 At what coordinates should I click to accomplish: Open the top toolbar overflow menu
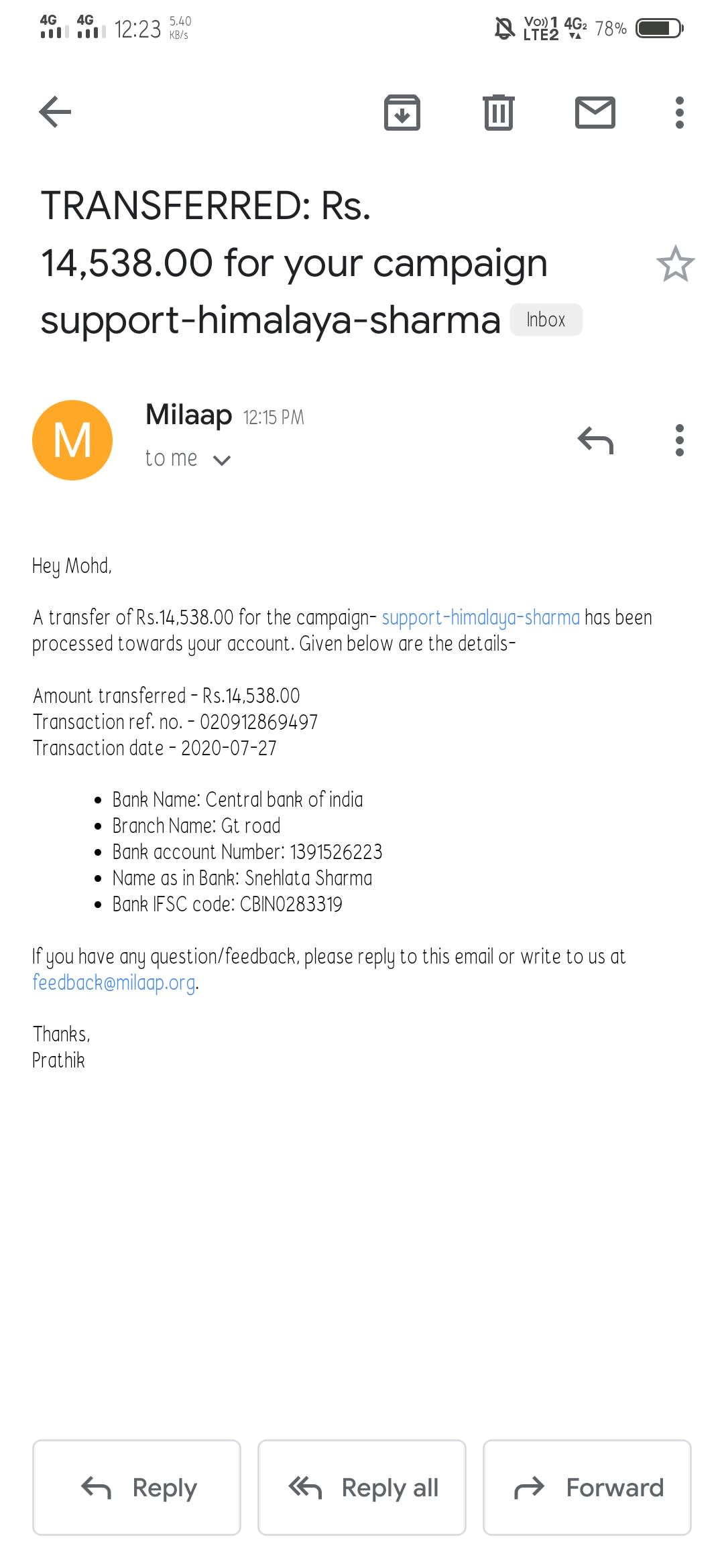pos(679,112)
